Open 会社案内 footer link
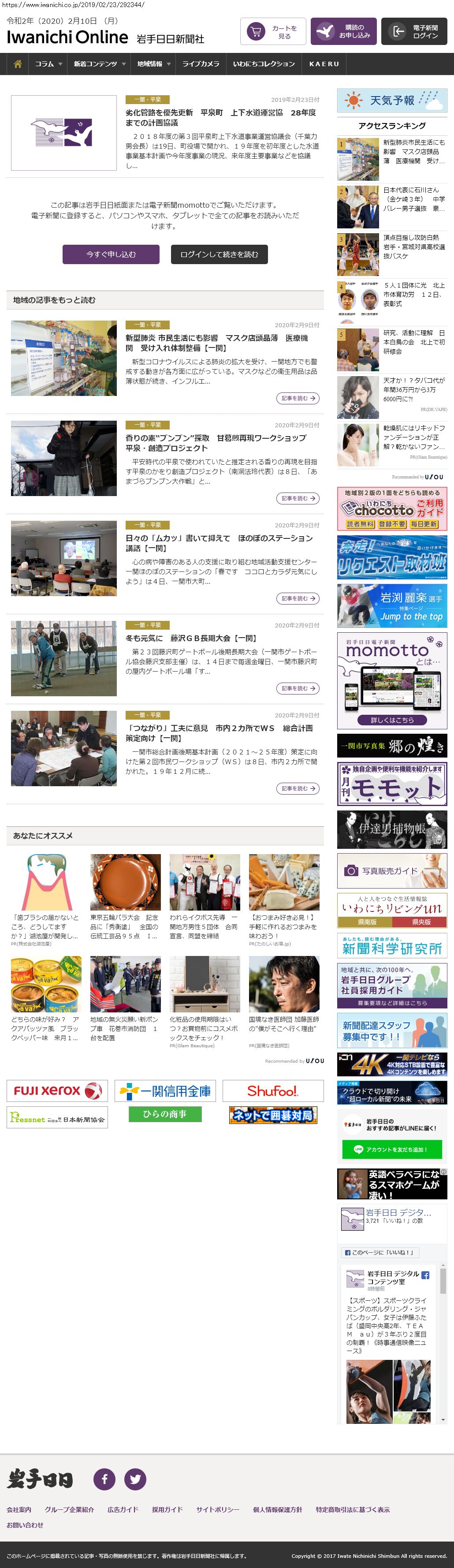This screenshot has width=454, height=1568. click(x=19, y=1509)
